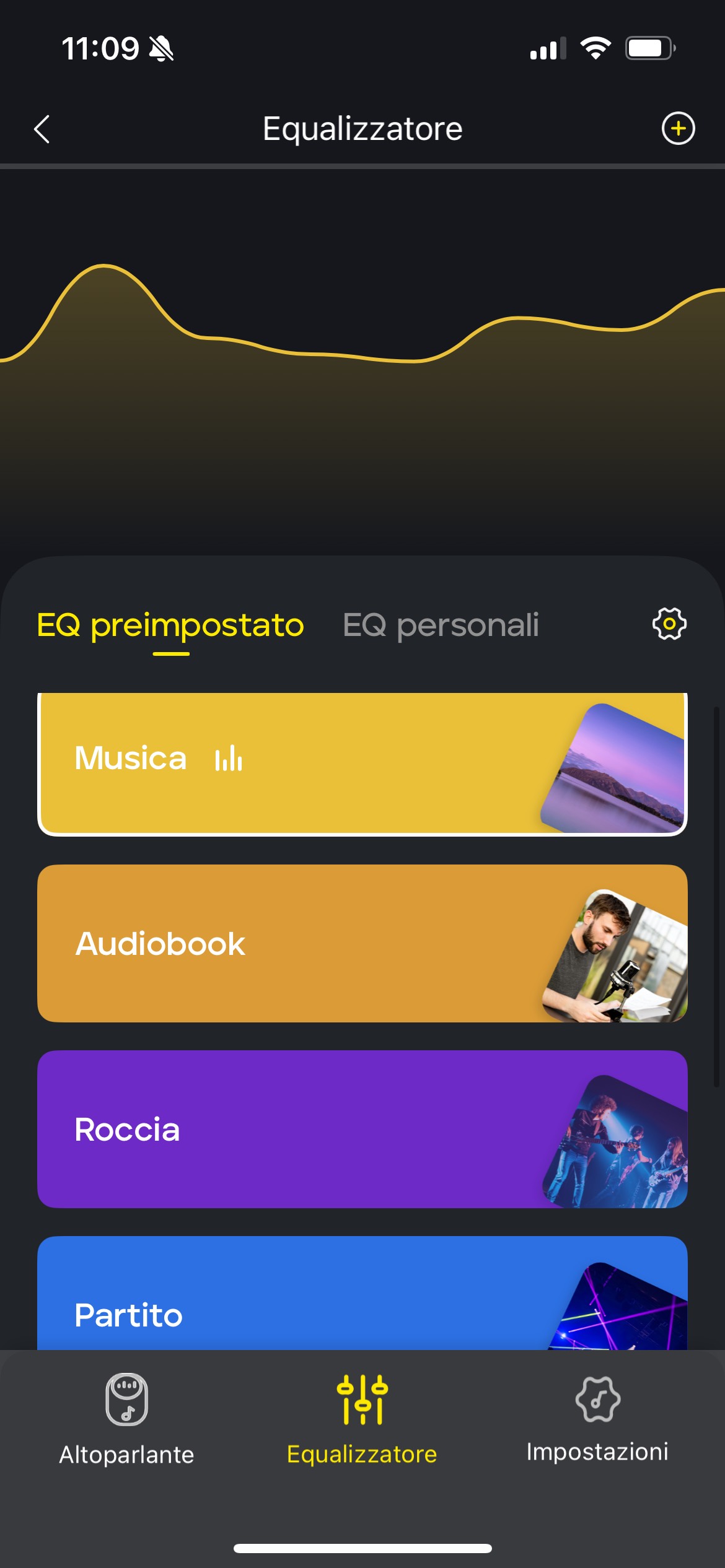Open the EQ settings gear icon
The height and width of the screenshot is (1568, 725).
(x=669, y=624)
